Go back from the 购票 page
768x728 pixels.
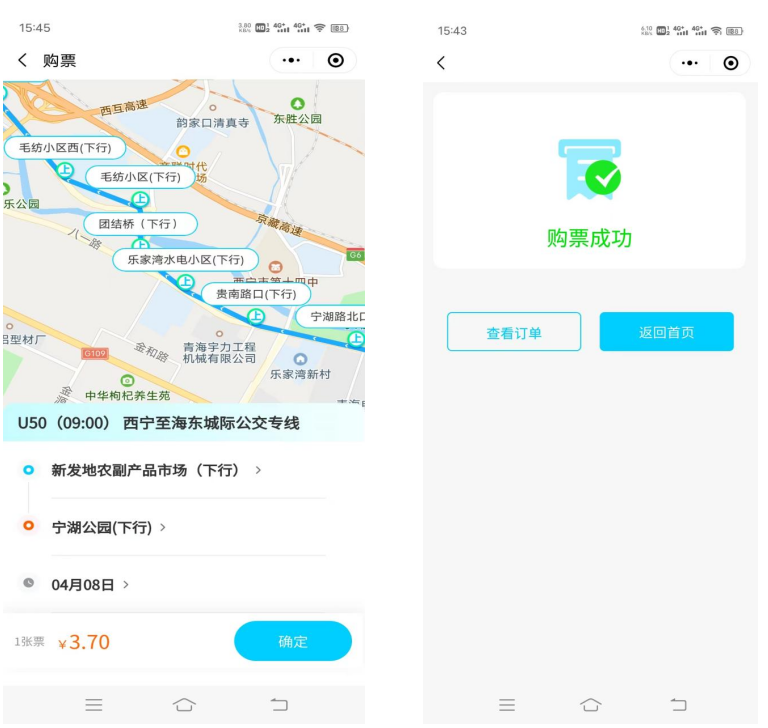click(x=22, y=61)
